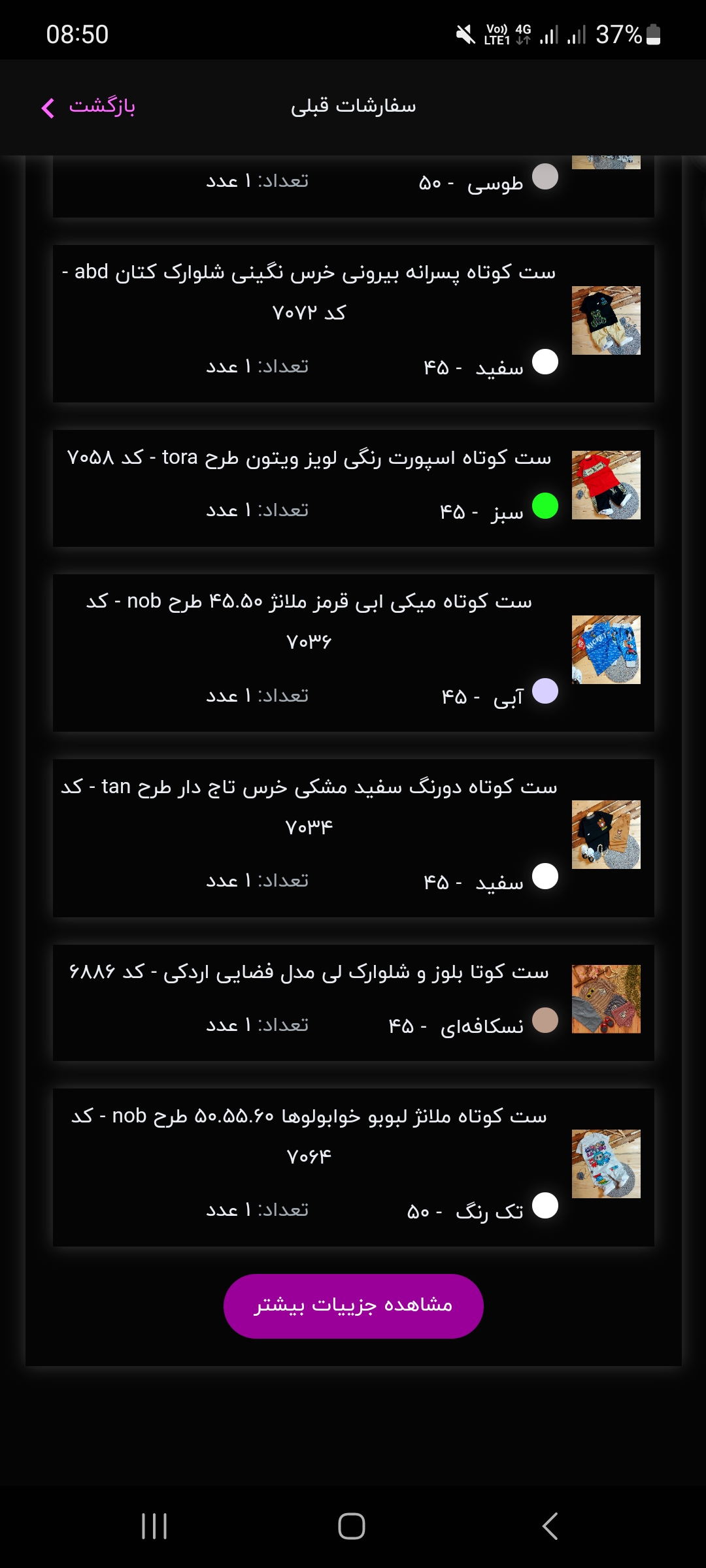706x1568 pixels.
Task: Open the Louis Vuitton set code ۷۰۵۸
Action: point(353,488)
